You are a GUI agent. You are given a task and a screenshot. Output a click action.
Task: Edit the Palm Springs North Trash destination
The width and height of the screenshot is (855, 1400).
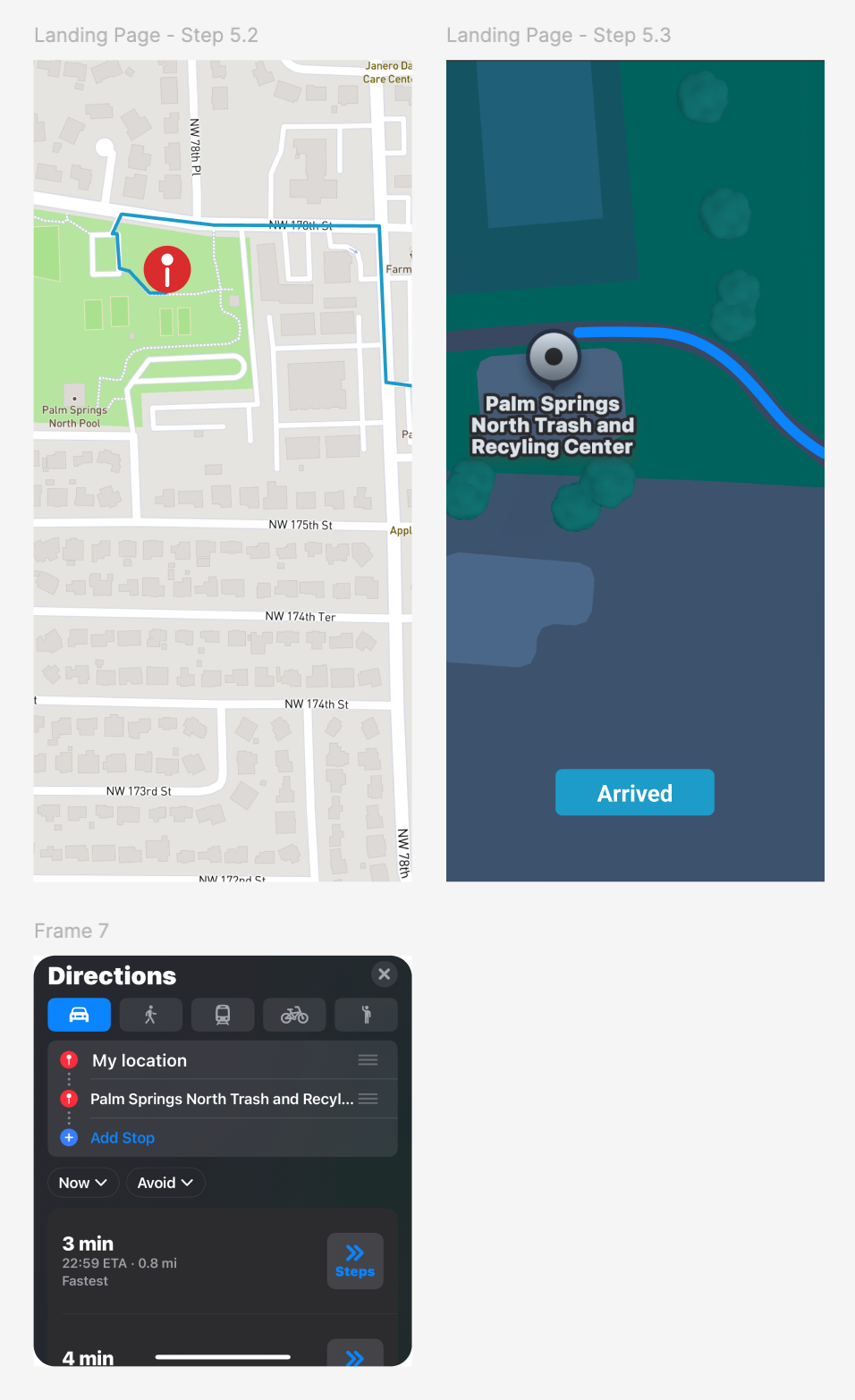click(x=222, y=1099)
